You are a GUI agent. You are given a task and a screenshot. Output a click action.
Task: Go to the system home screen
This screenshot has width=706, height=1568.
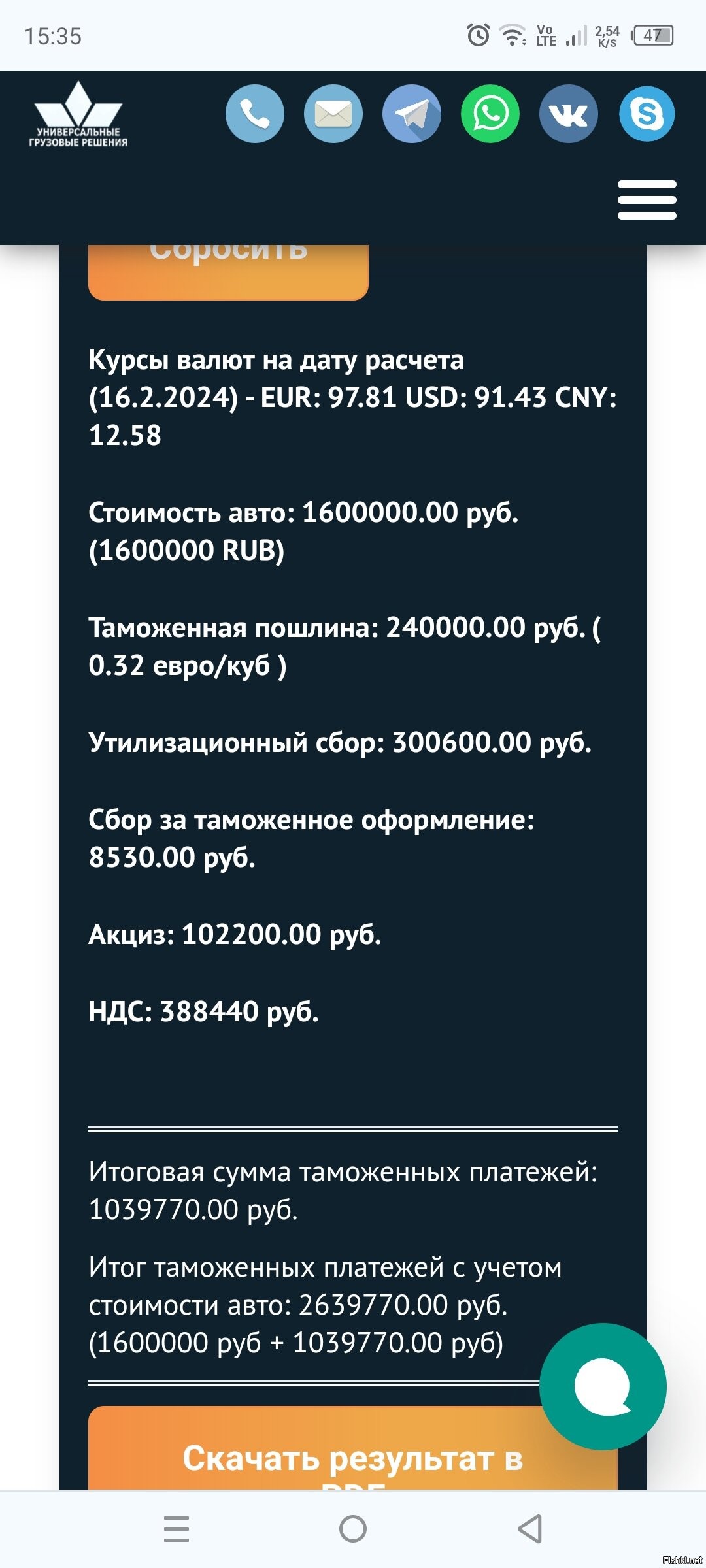pos(353,1529)
